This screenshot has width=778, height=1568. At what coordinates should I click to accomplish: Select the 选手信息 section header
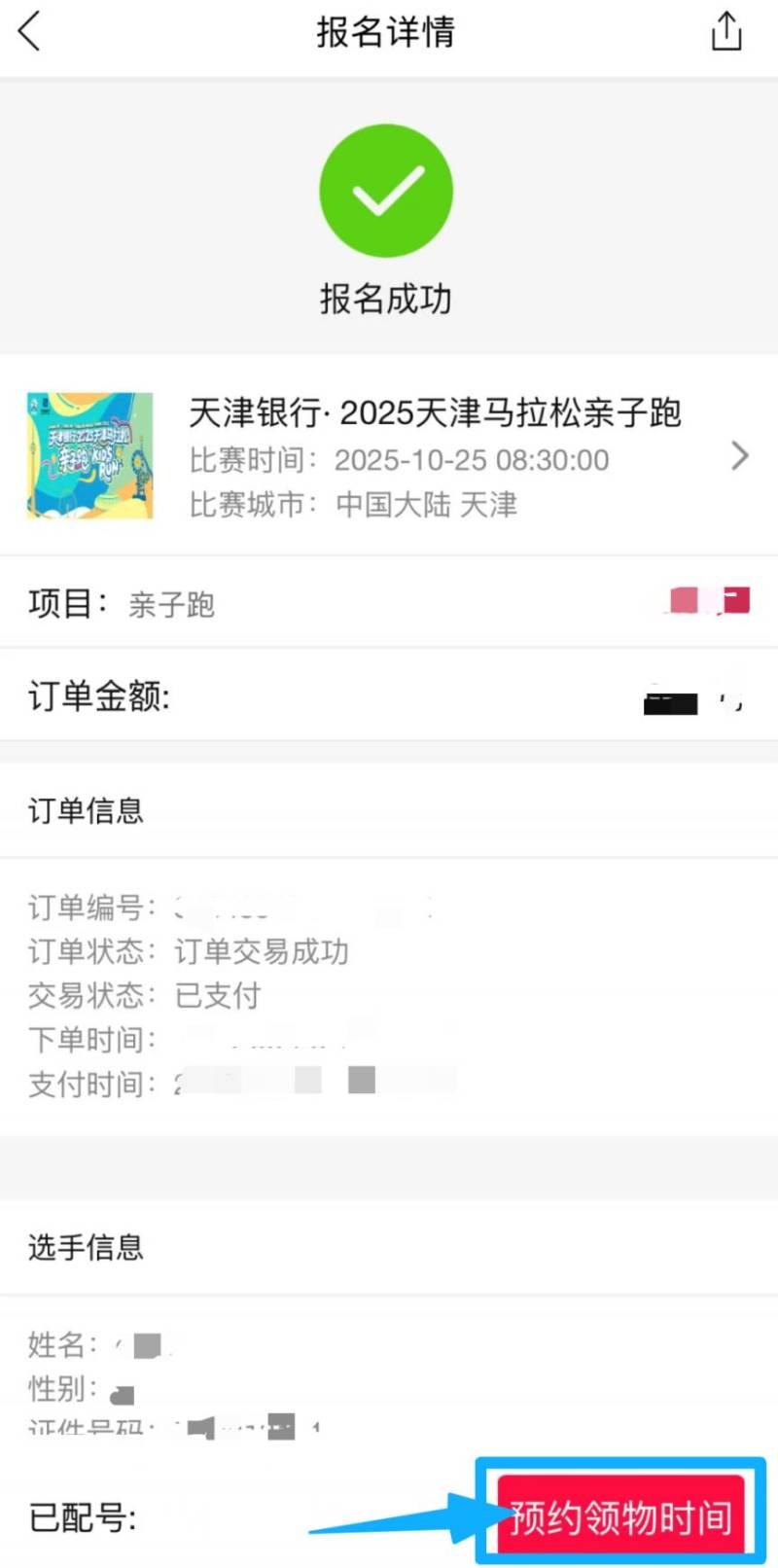coord(87,1248)
